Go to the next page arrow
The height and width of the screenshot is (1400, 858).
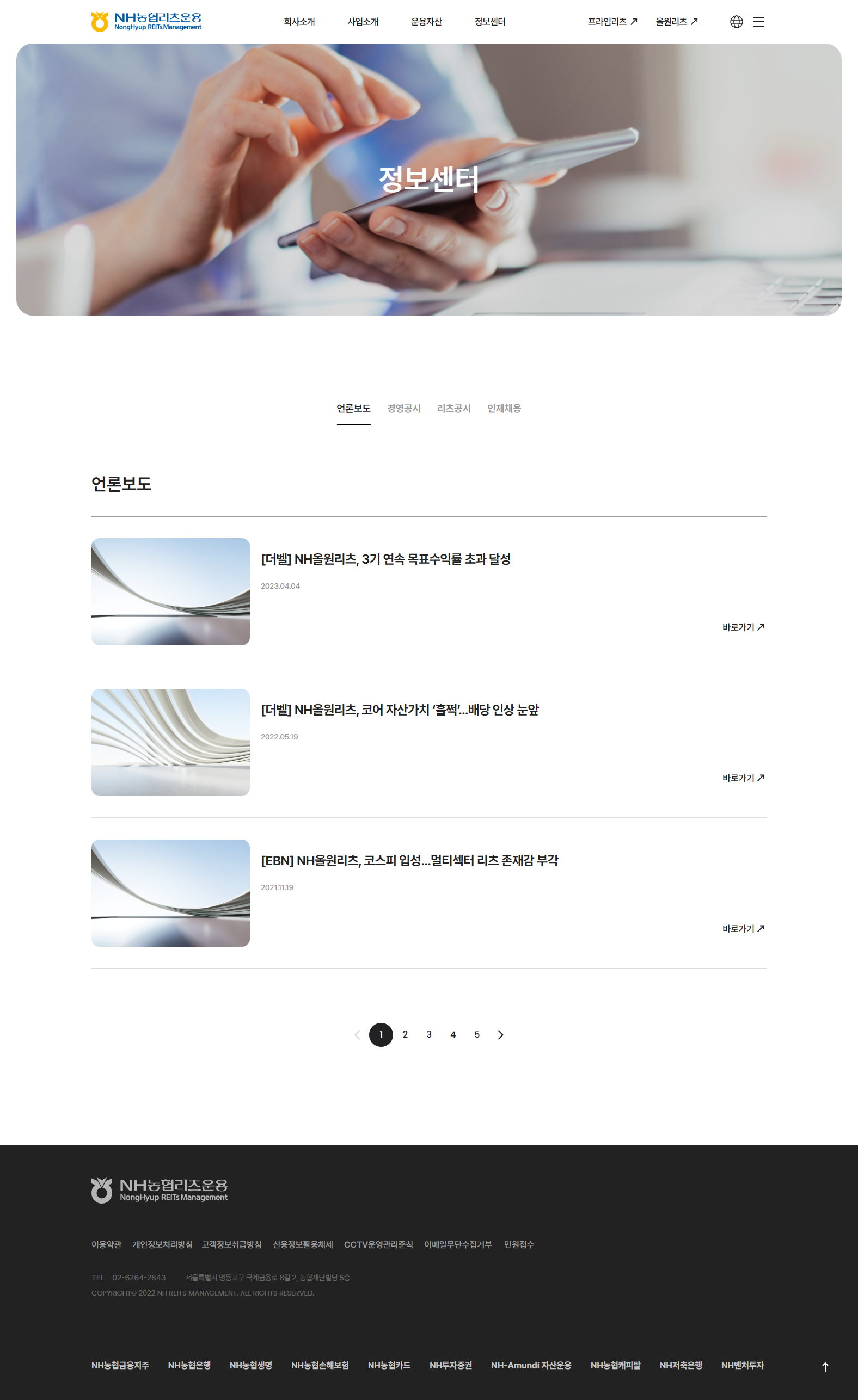pos(500,1035)
